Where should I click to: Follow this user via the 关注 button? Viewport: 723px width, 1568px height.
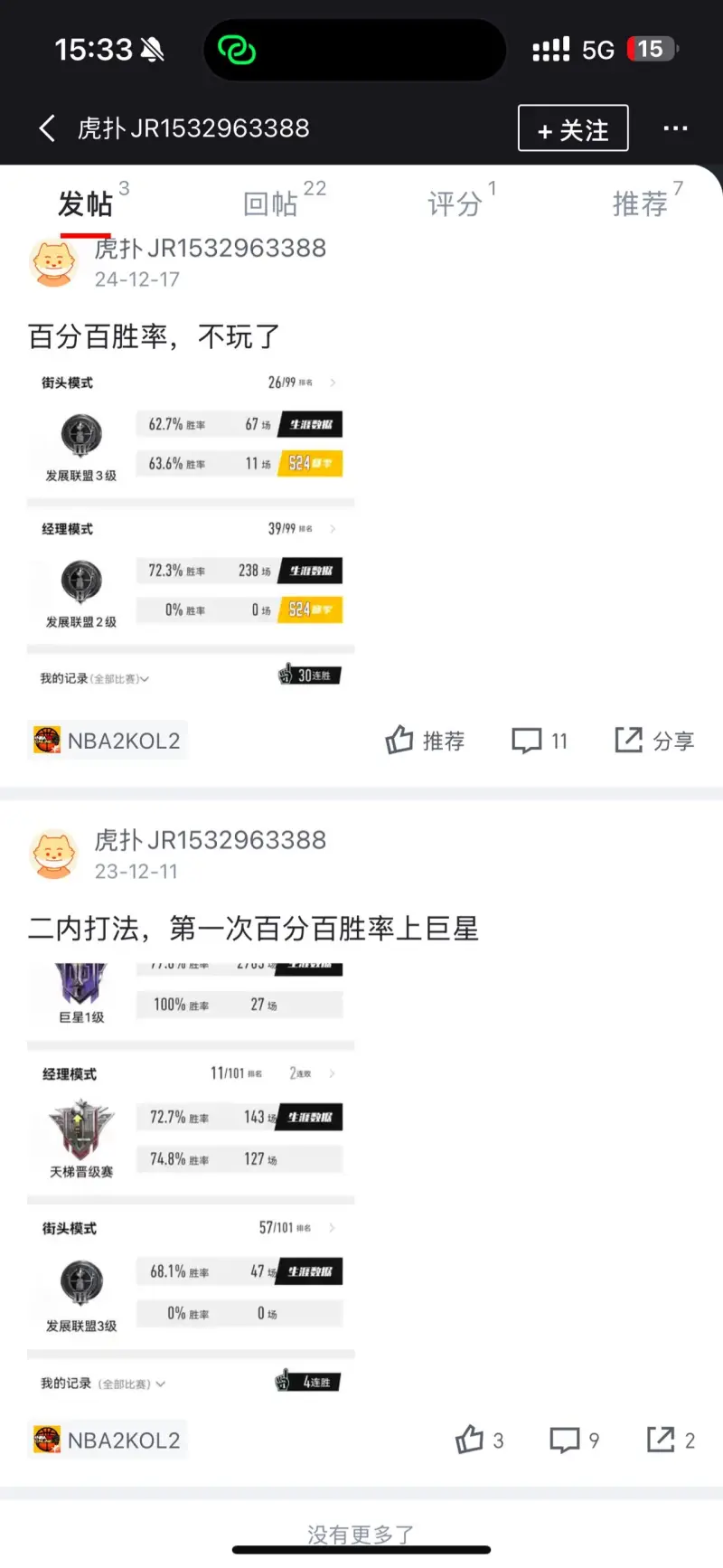click(573, 129)
